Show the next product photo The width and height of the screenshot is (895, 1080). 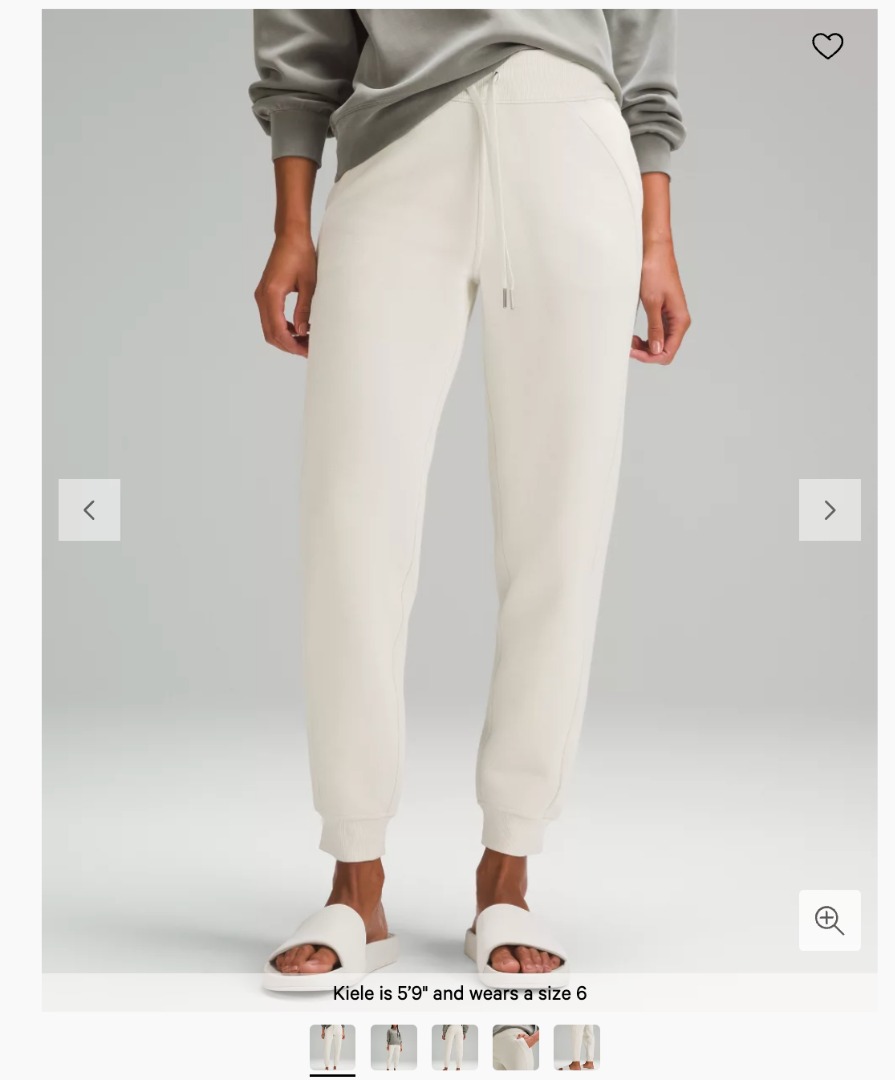[829, 510]
